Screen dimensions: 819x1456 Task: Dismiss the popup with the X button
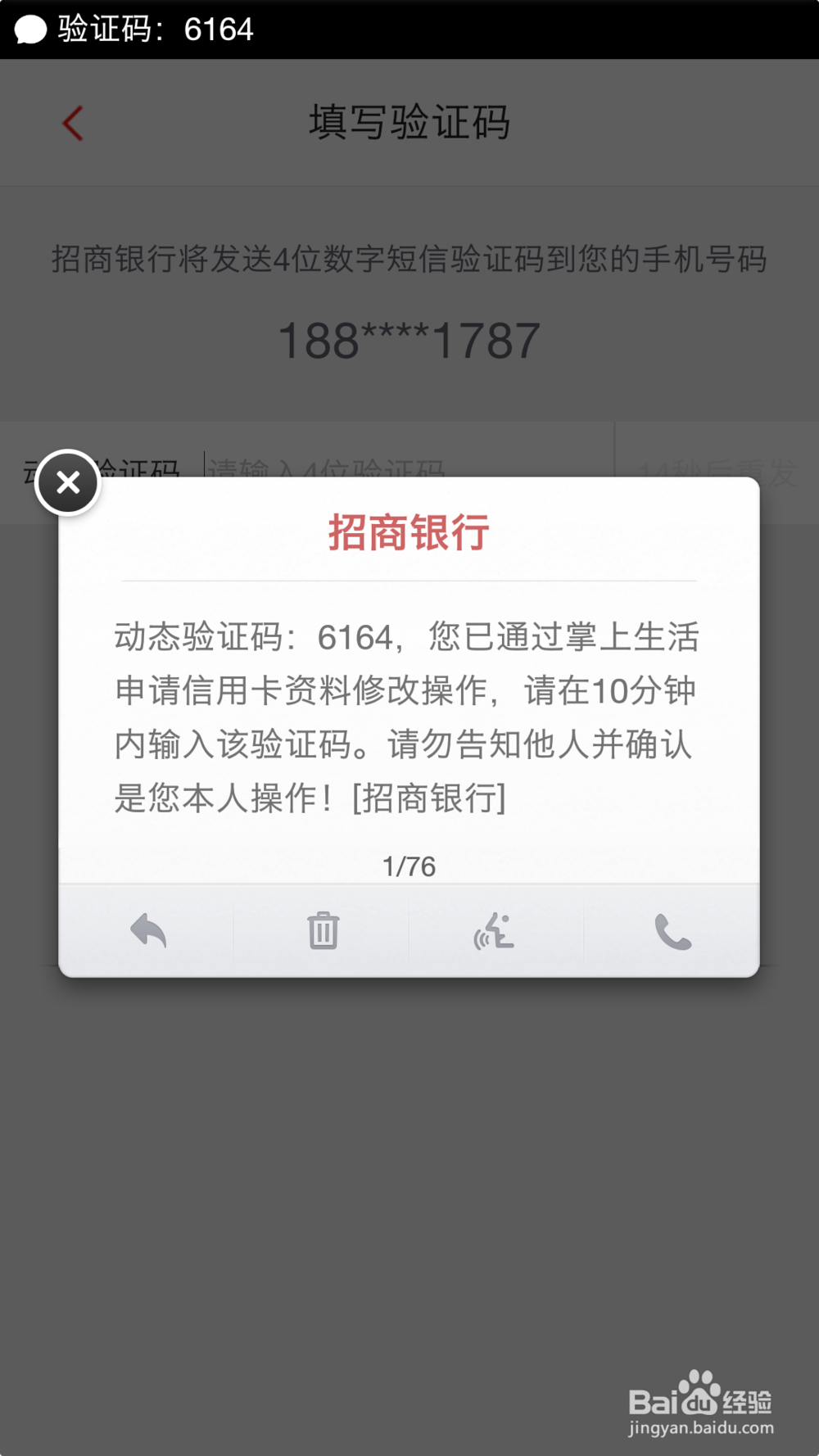tap(66, 483)
